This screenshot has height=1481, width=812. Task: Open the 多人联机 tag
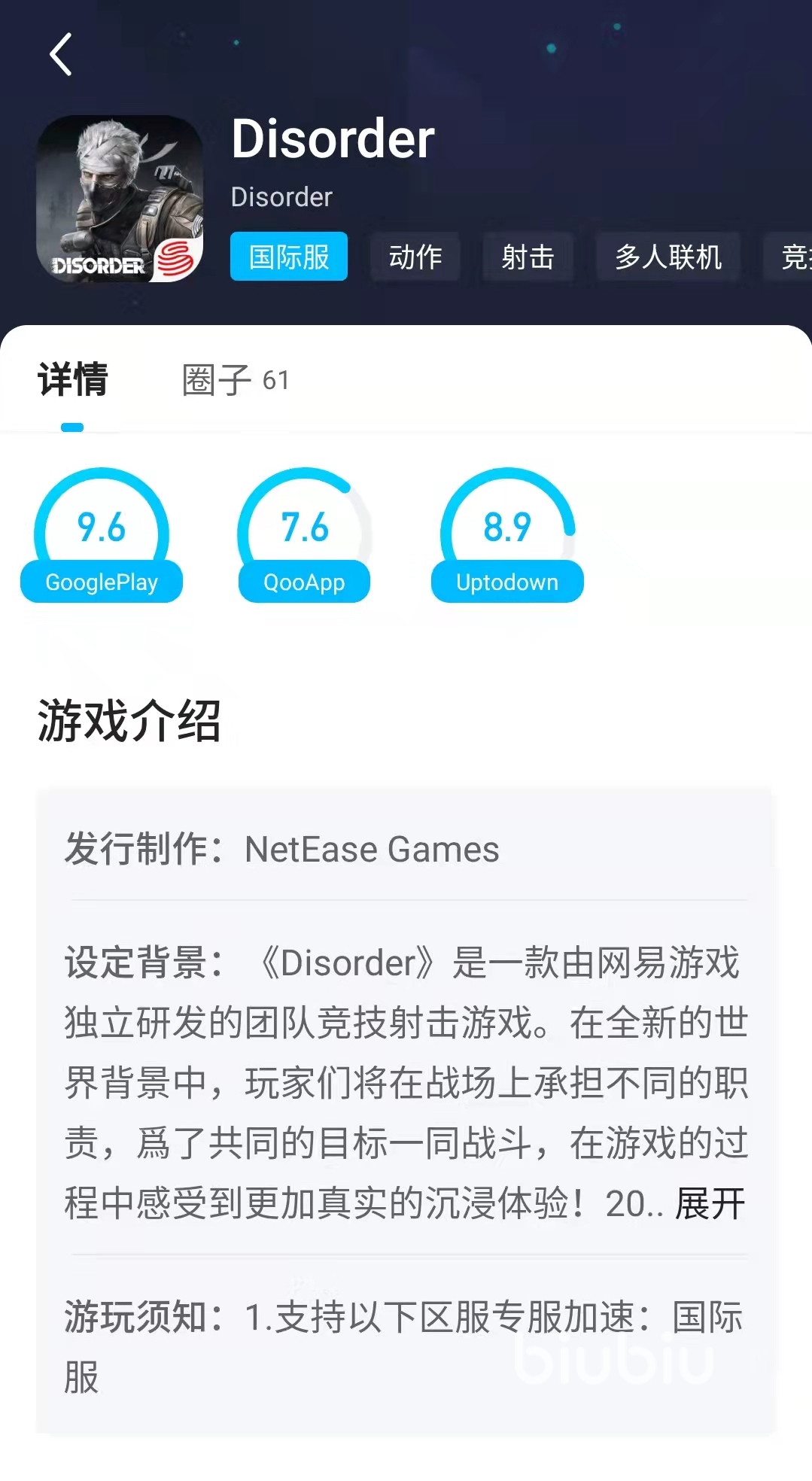668,257
